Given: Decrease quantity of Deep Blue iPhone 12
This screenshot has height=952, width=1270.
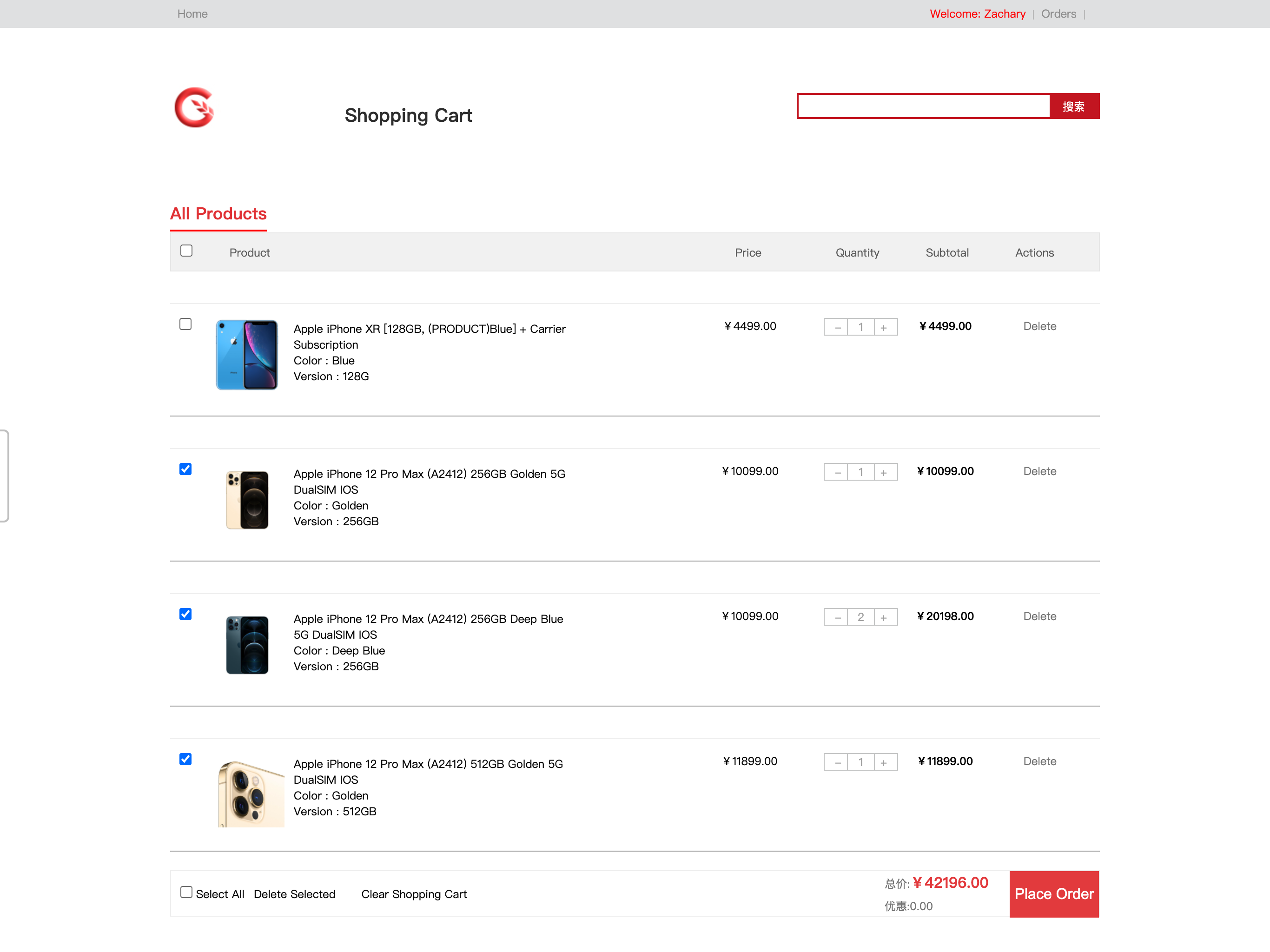Looking at the screenshot, I should [838, 617].
